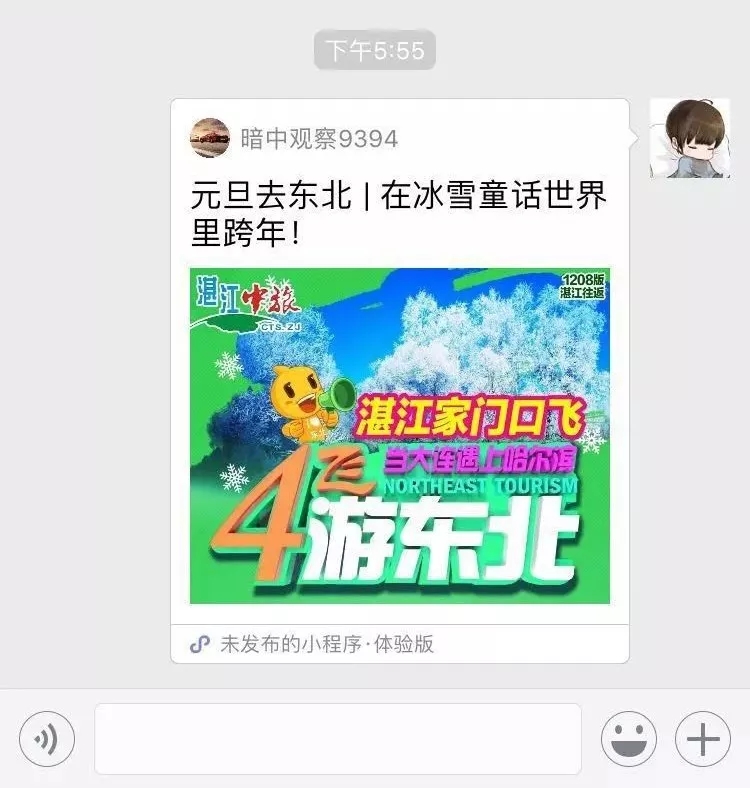The height and width of the screenshot is (788, 750).
Task: Open the shared mini program card about 元旦去东北
Action: coord(399,400)
